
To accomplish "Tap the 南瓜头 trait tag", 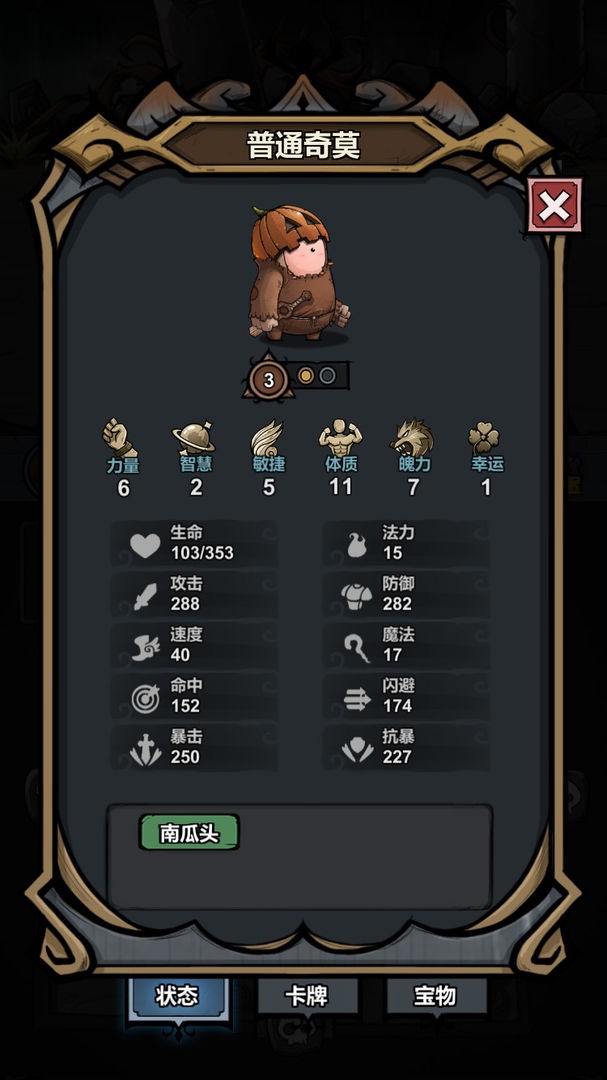I will click(189, 831).
